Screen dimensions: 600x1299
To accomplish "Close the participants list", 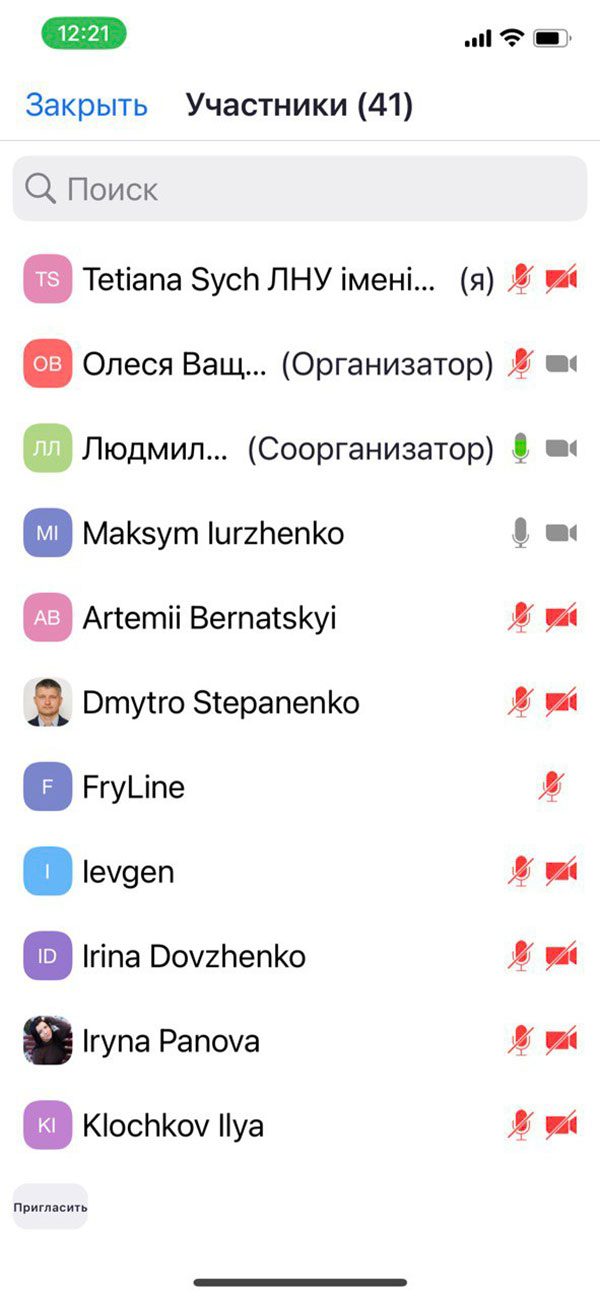I will coord(87,105).
